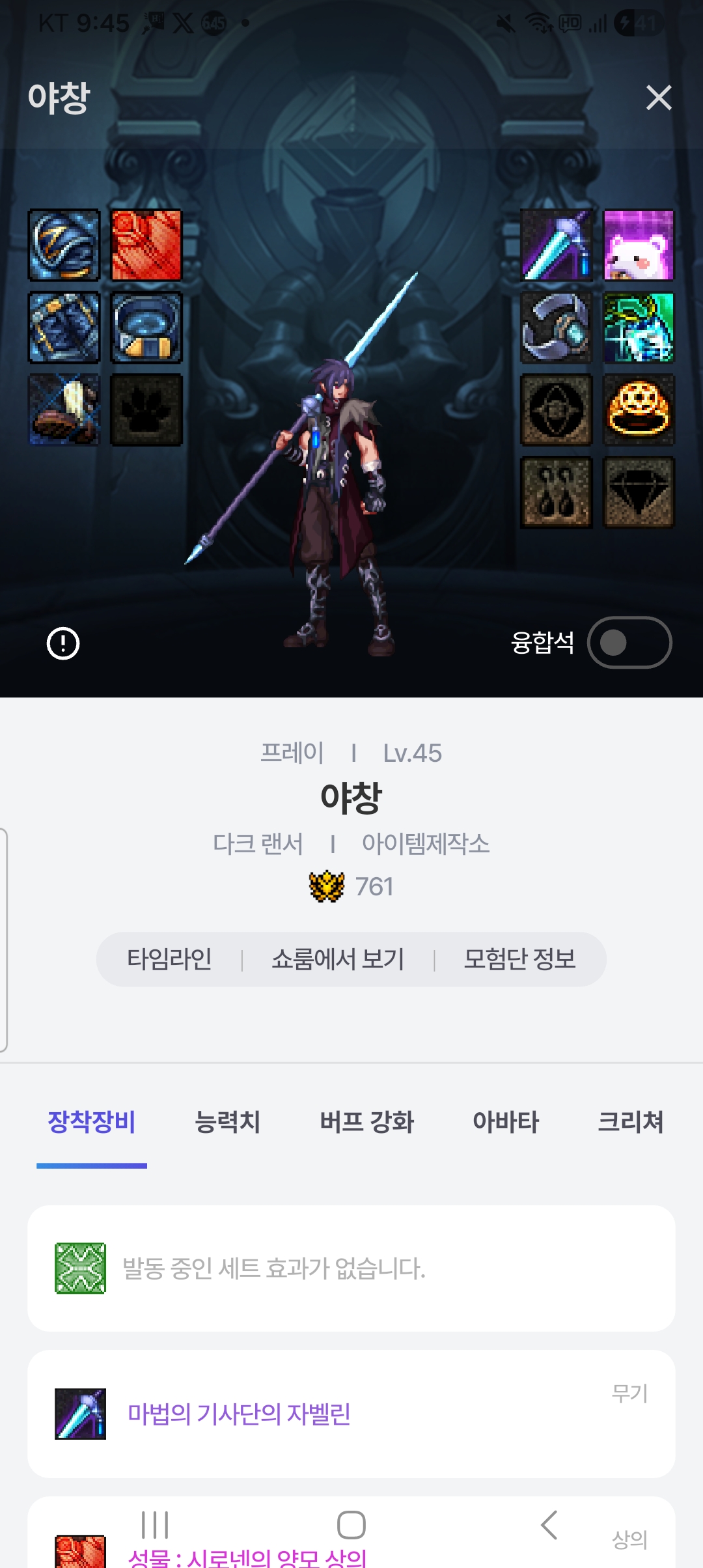Tap the javelin weapon slot icon
The image size is (703, 1568).
point(557,245)
